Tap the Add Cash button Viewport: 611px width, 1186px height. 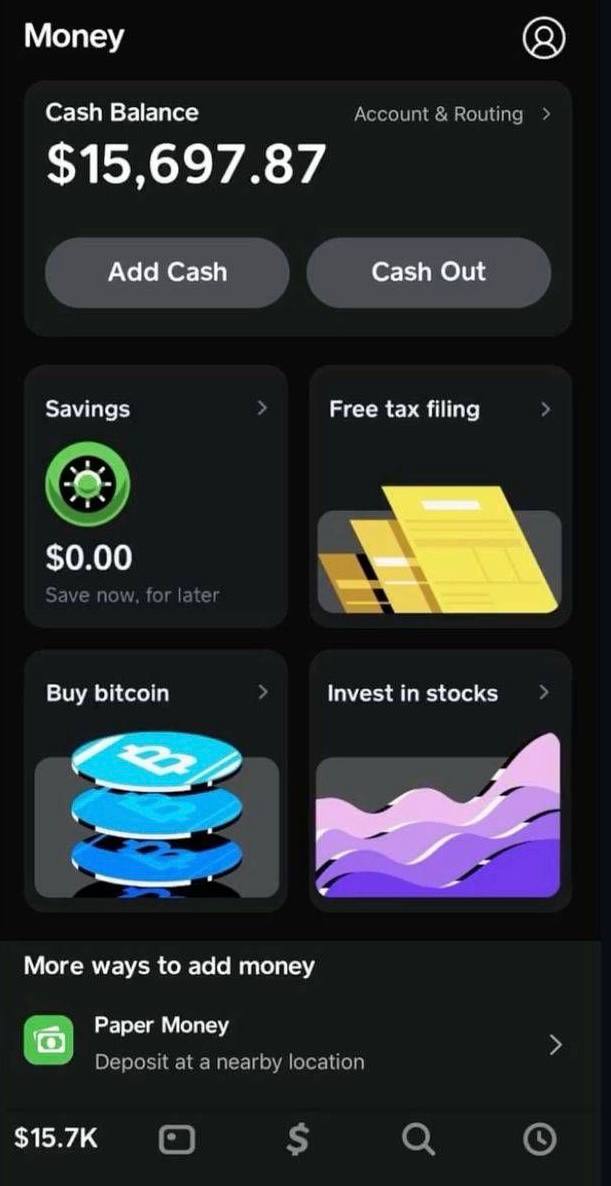(167, 272)
